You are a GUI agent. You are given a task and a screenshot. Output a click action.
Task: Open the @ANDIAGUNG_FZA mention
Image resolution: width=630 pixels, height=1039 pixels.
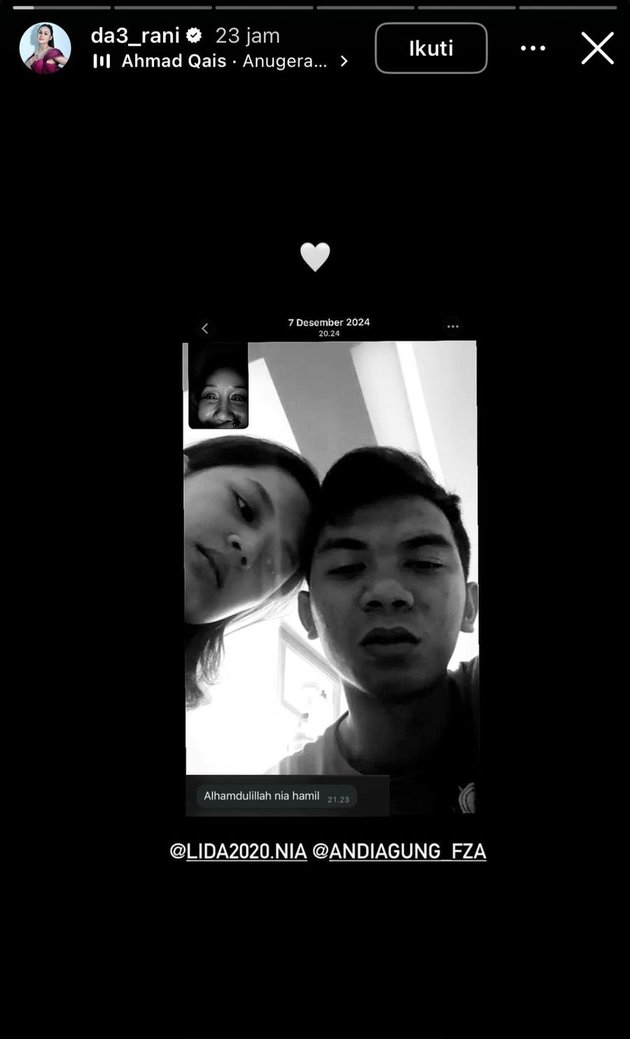[x=399, y=851]
